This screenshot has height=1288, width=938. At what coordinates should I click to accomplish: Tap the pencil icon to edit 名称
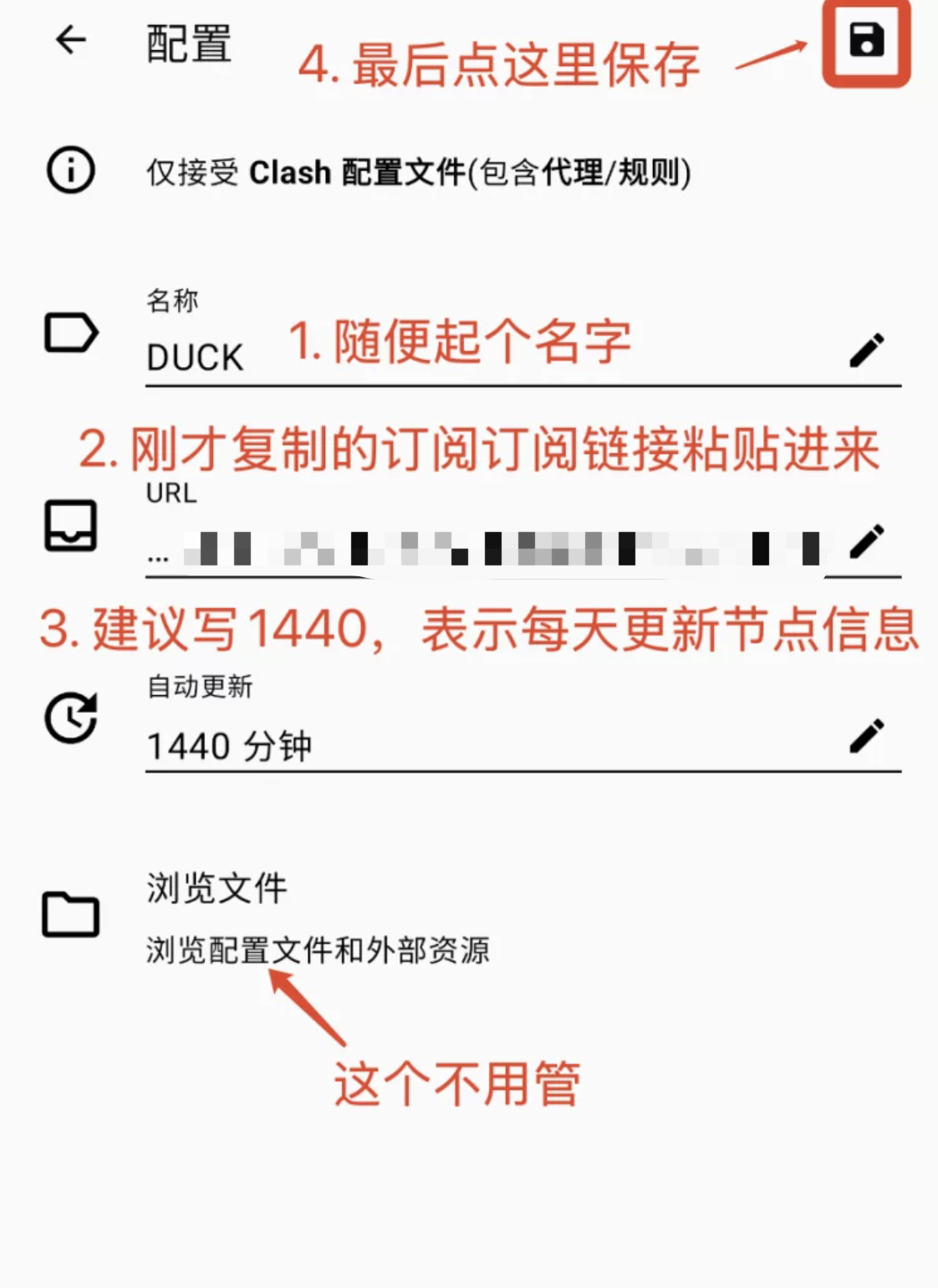(867, 349)
